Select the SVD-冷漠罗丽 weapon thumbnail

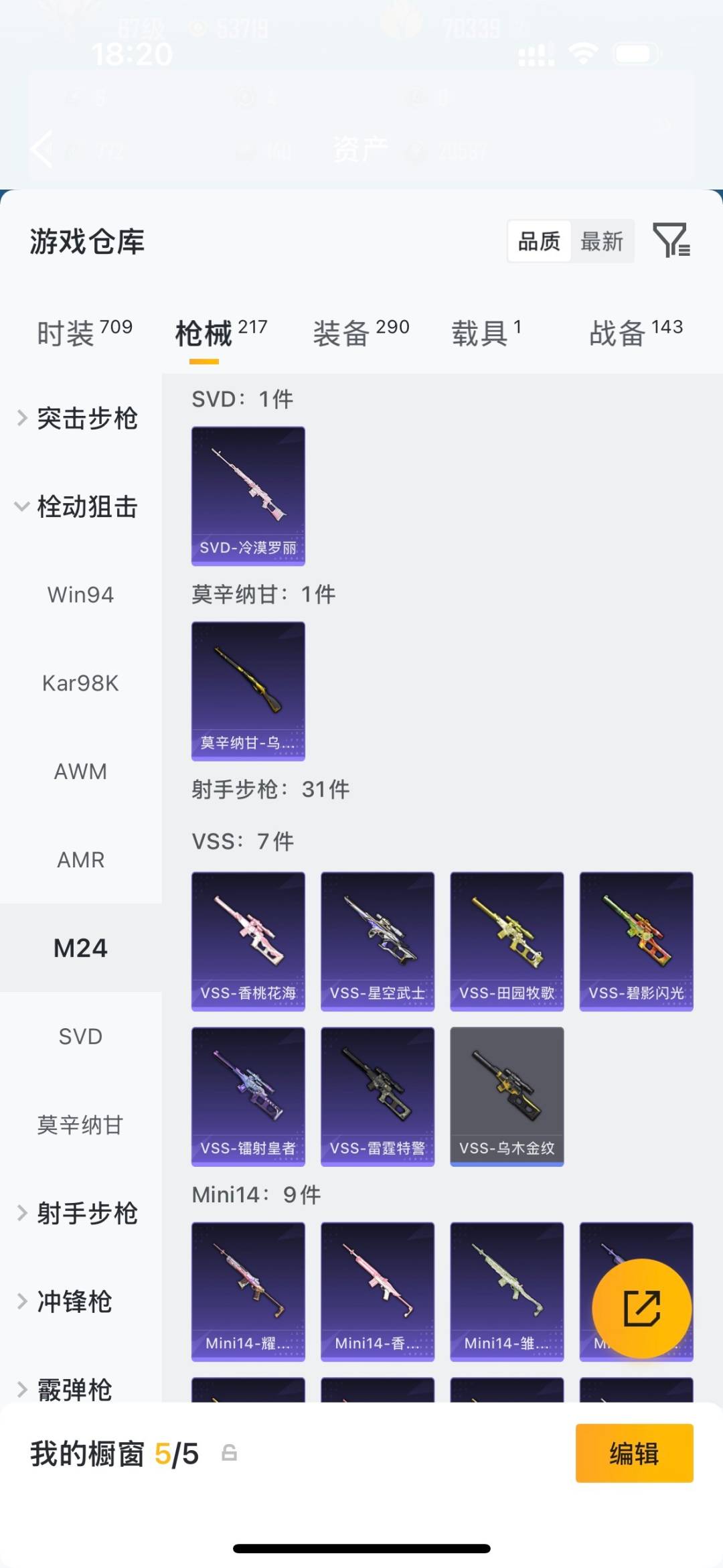point(248,492)
